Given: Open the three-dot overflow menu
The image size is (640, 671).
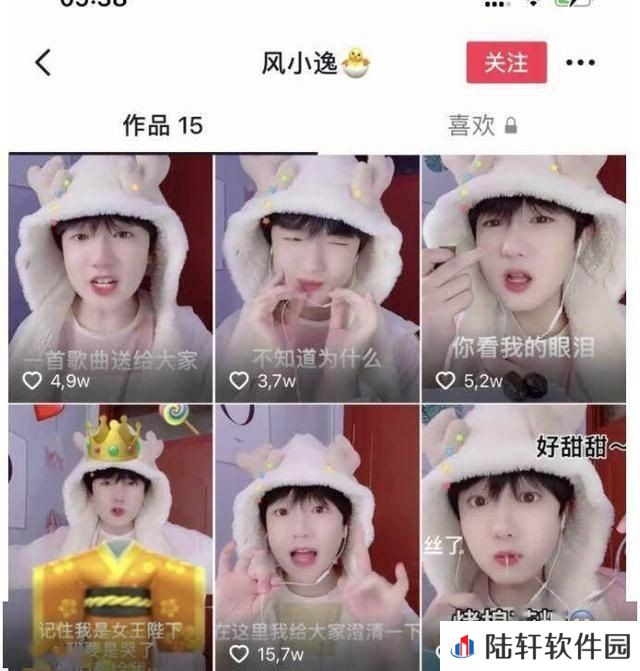Looking at the screenshot, I should click(580, 63).
